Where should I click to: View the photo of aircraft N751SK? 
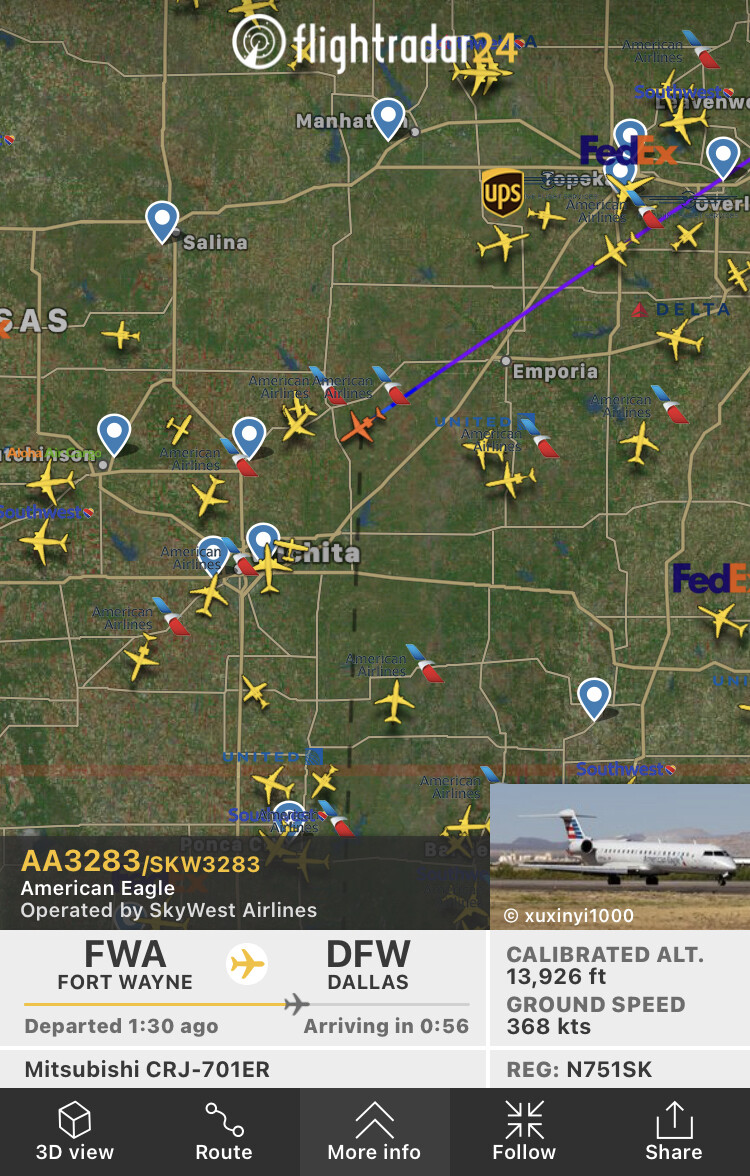619,856
